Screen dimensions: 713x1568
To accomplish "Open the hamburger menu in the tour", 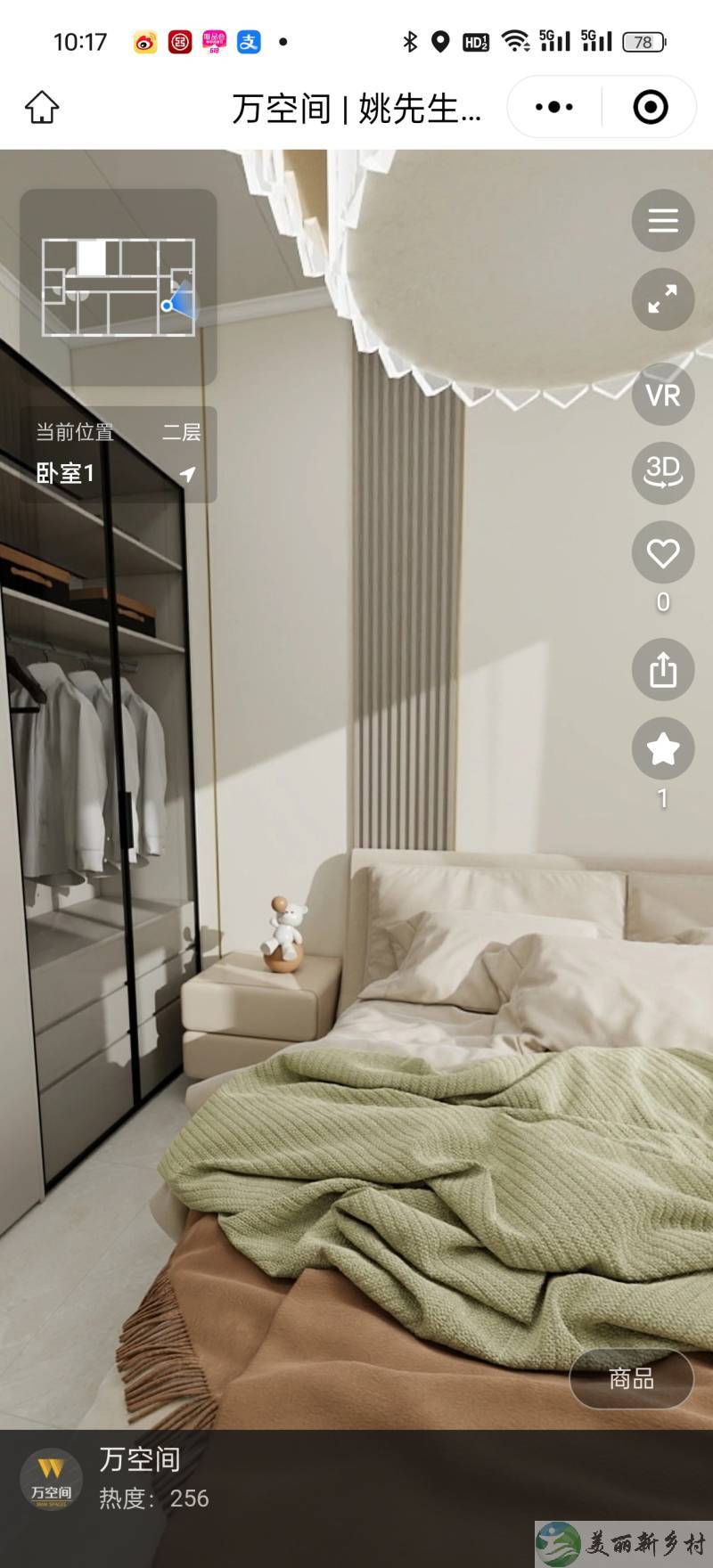I will point(662,220).
